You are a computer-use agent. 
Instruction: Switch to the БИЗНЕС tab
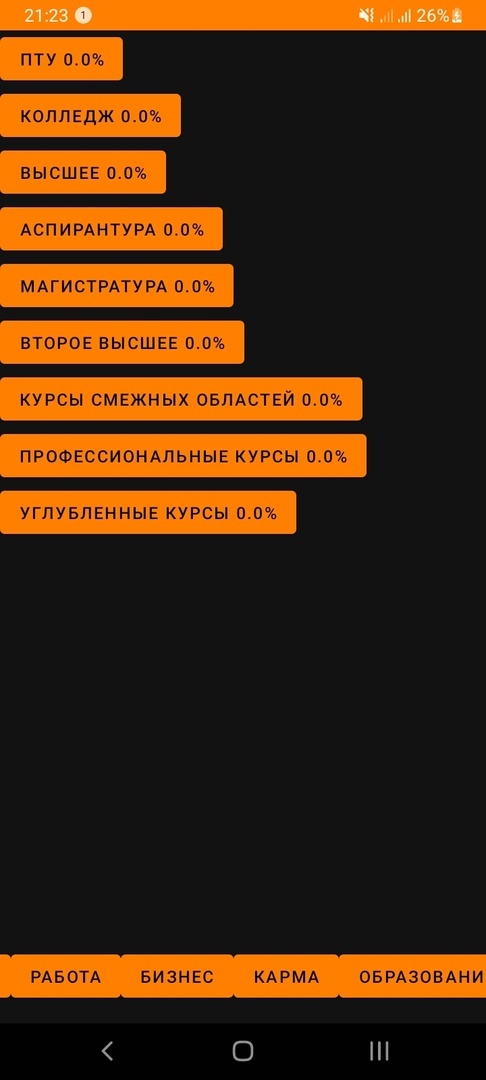[177, 976]
